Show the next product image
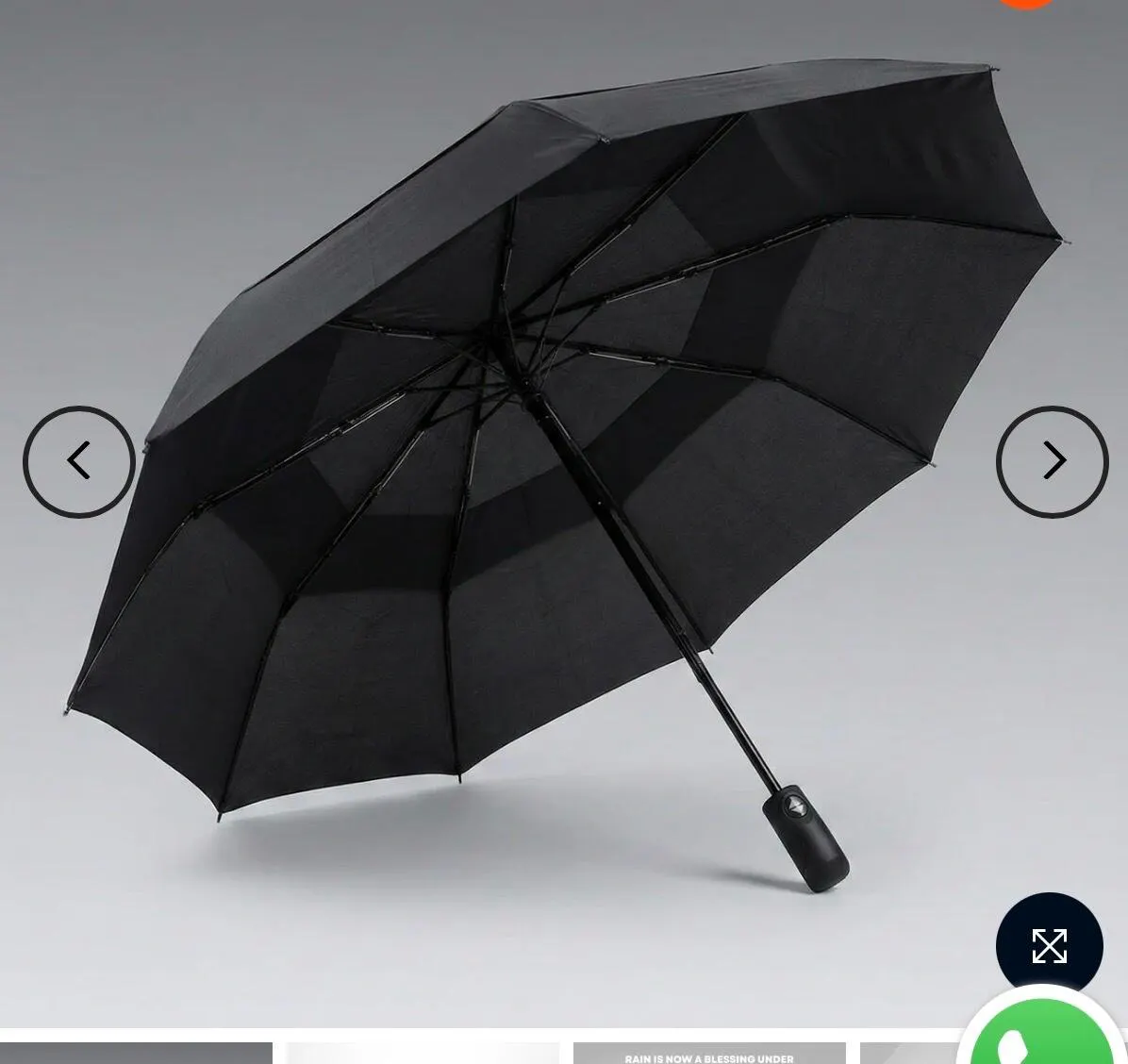Viewport: 1128px width, 1064px height. [x=1052, y=462]
